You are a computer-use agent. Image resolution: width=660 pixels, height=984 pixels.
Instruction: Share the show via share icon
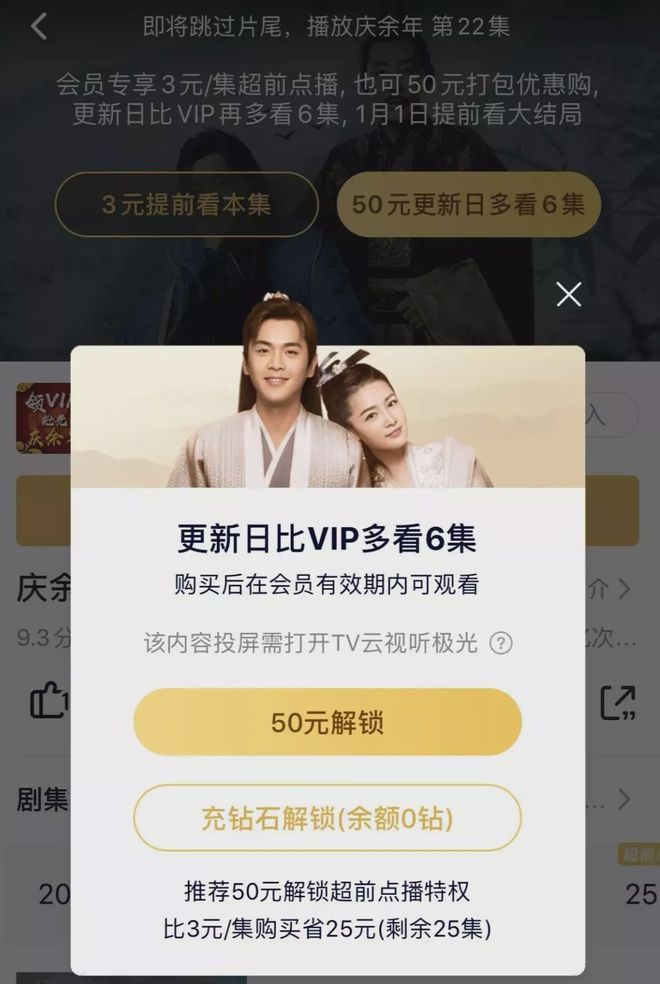pos(617,702)
